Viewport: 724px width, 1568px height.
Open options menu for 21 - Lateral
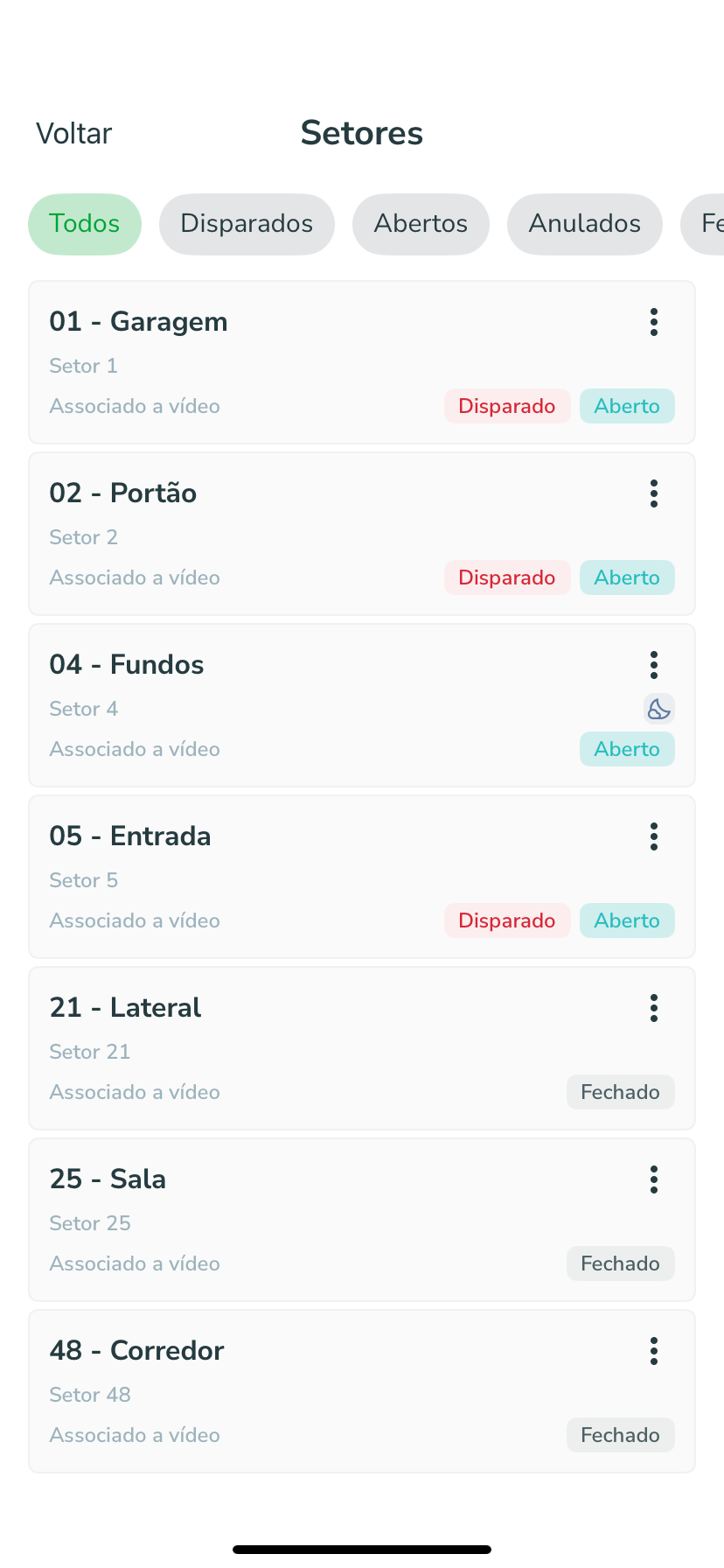point(654,1008)
